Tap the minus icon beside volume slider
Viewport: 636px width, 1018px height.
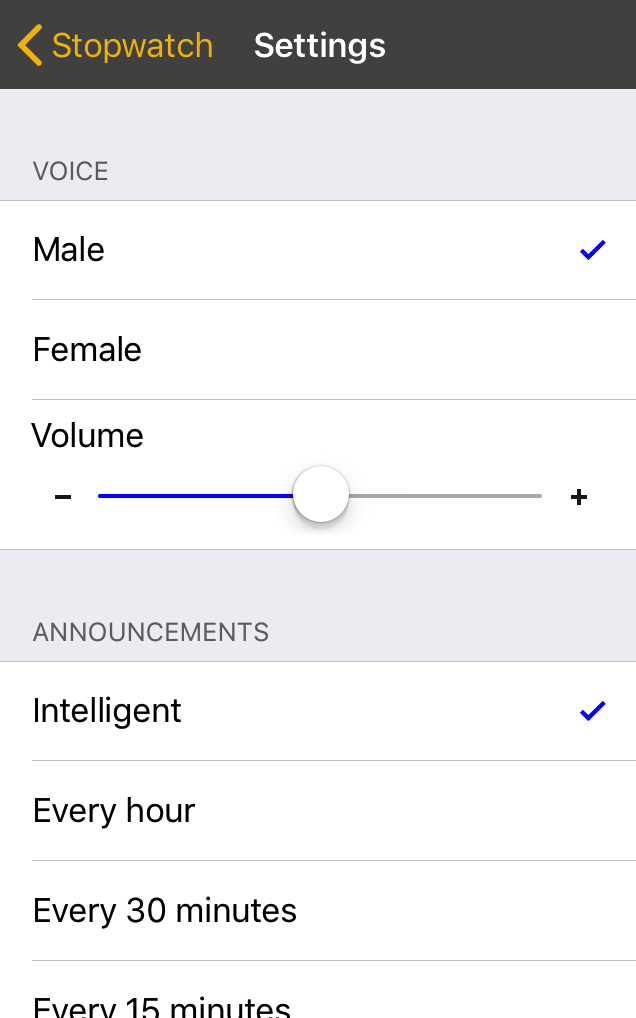(63, 497)
